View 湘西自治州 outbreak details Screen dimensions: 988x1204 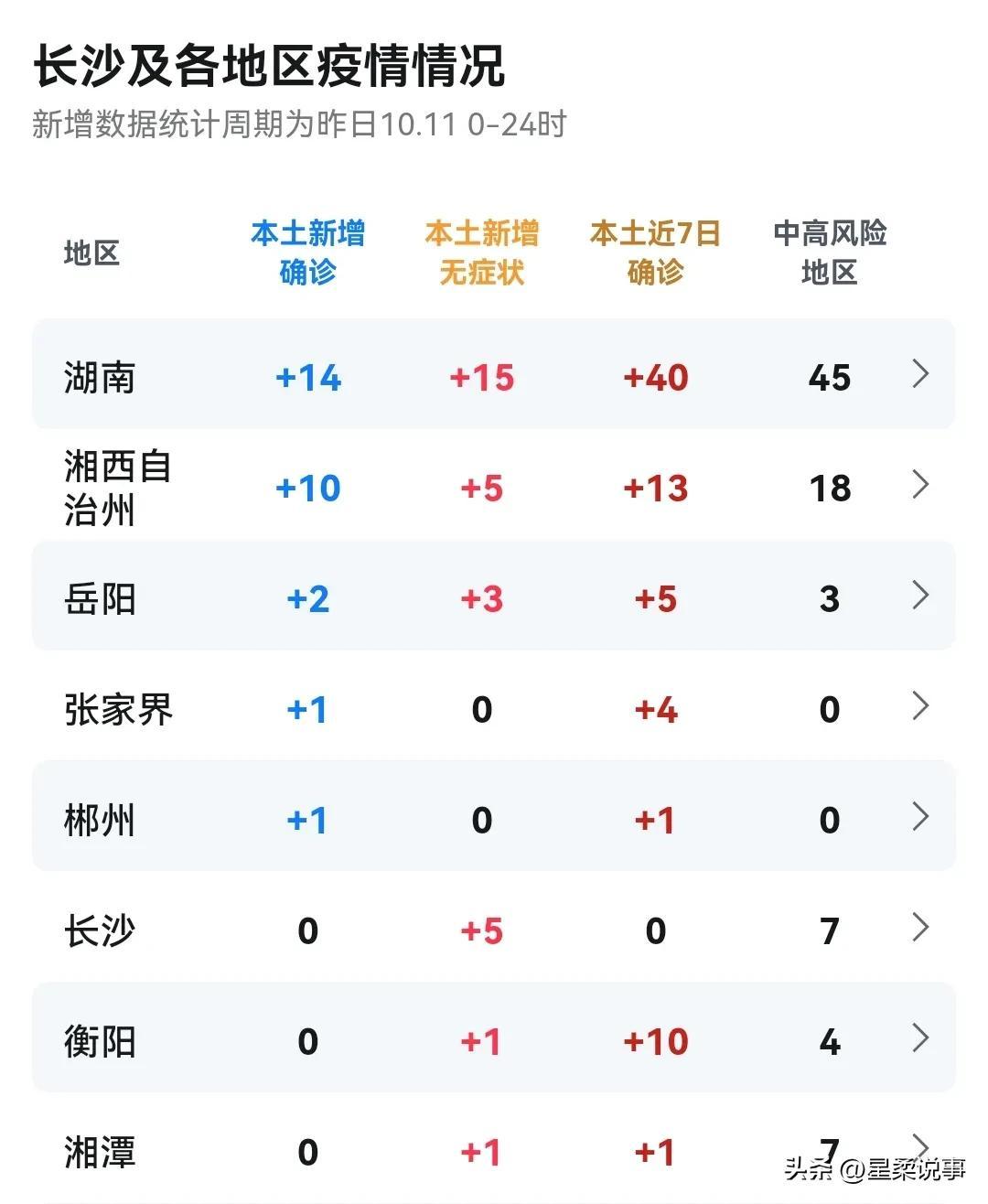(x=494, y=487)
